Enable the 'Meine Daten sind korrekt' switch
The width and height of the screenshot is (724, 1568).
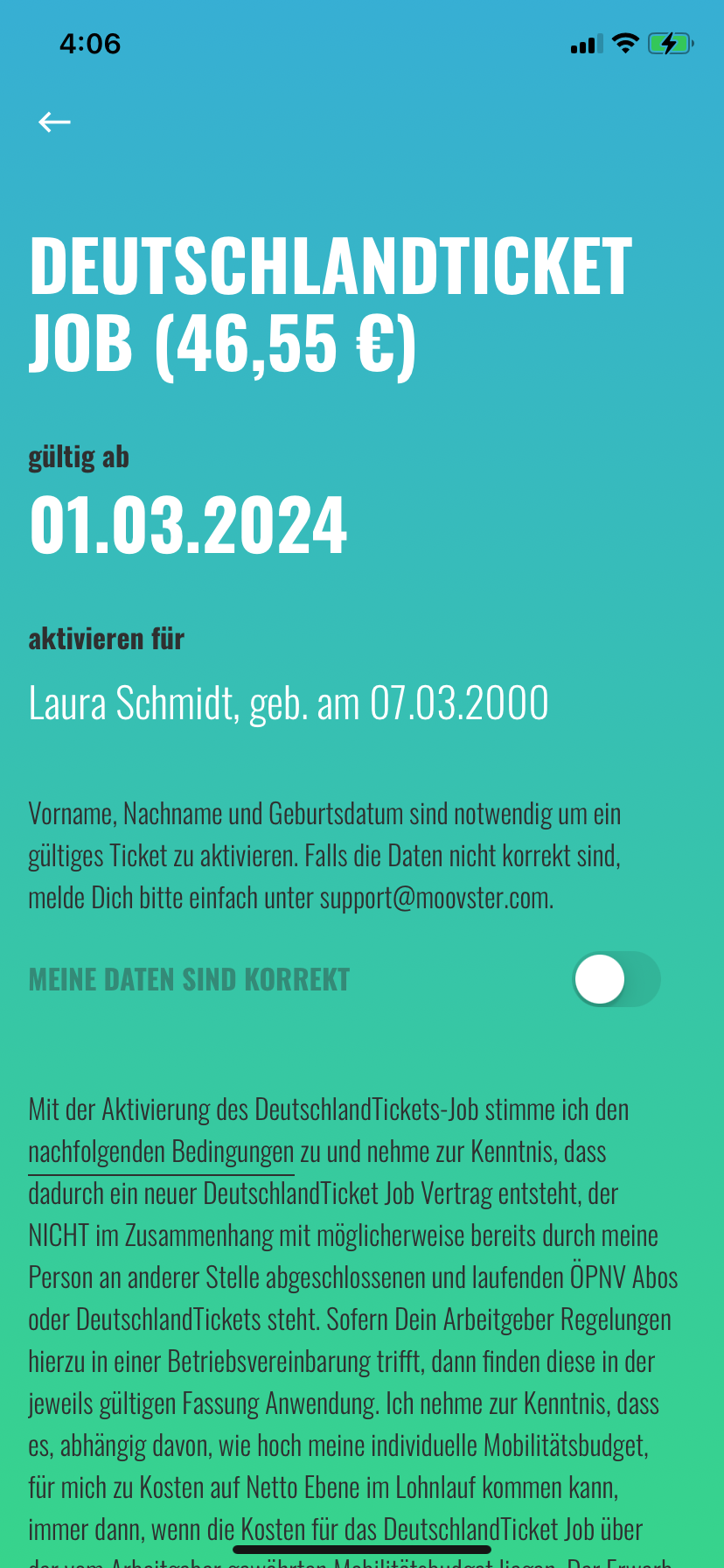click(616, 979)
